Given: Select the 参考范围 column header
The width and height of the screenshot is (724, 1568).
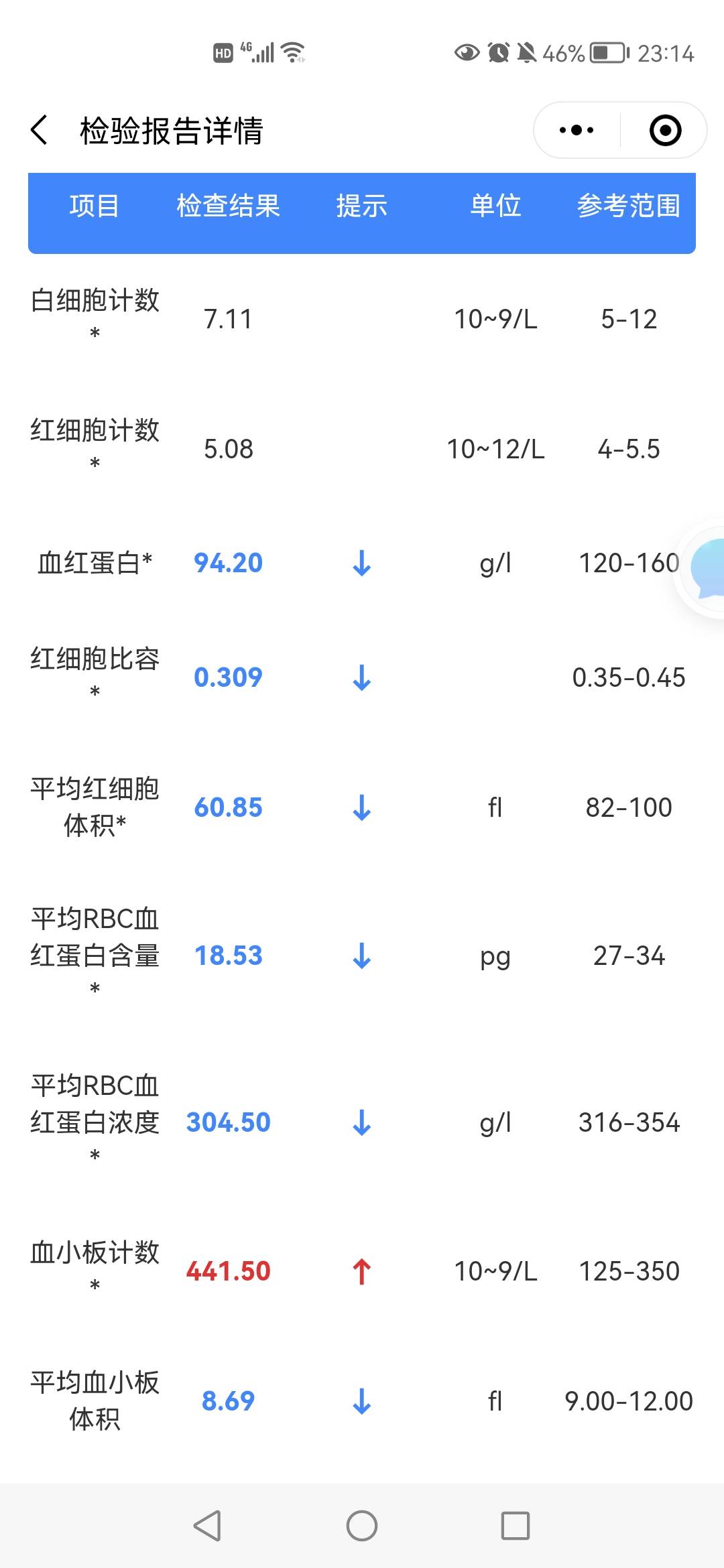Looking at the screenshot, I should pyautogui.click(x=629, y=206).
